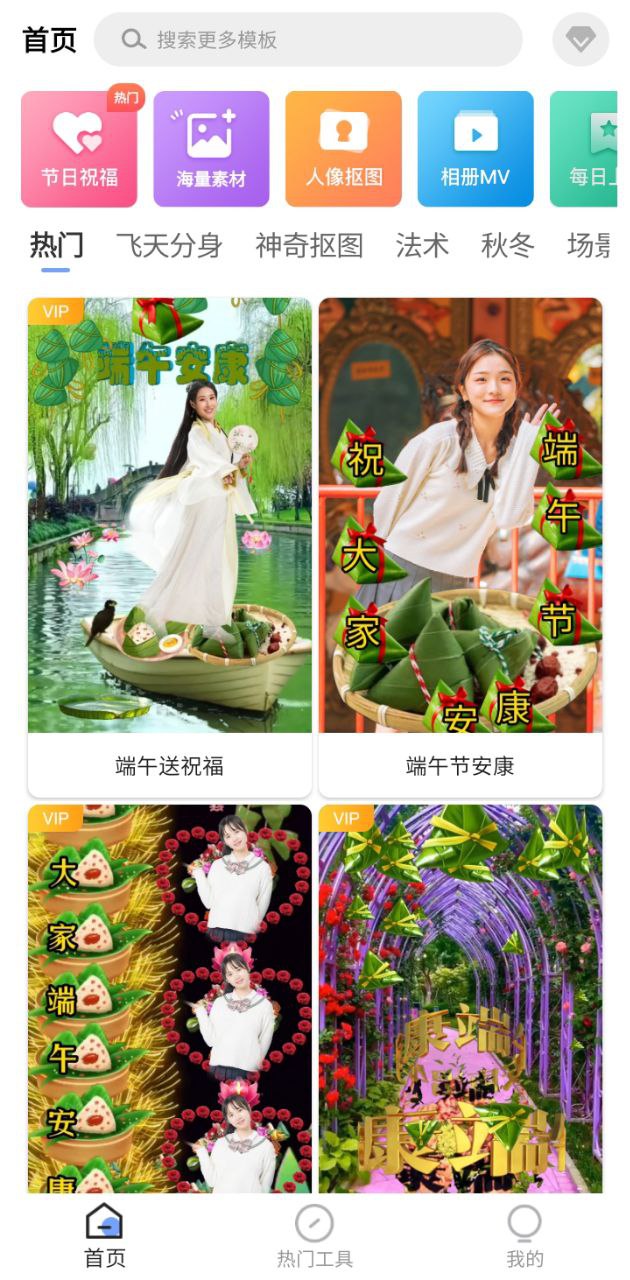Open the 相册MV feature
The image size is (630, 1280).
tap(475, 149)
